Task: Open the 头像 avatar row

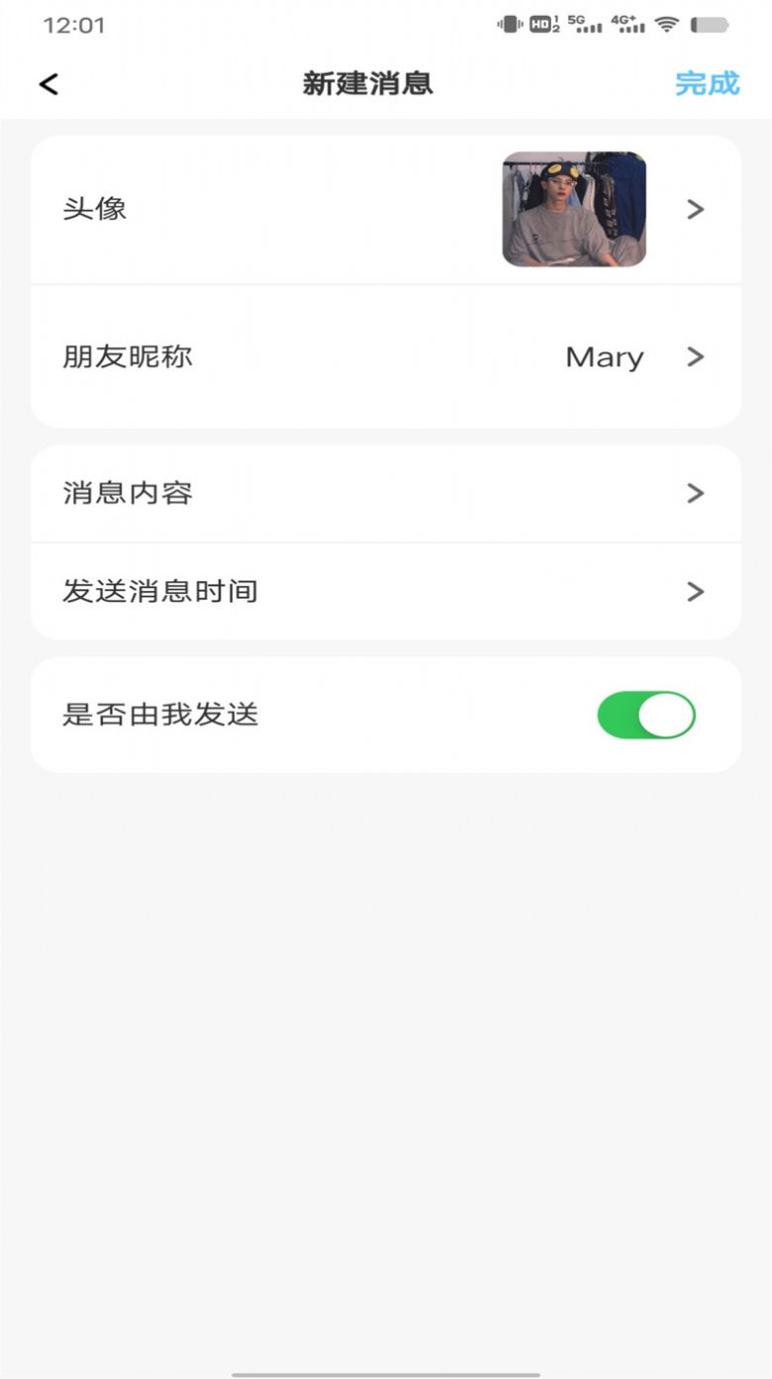Action: 386,210
